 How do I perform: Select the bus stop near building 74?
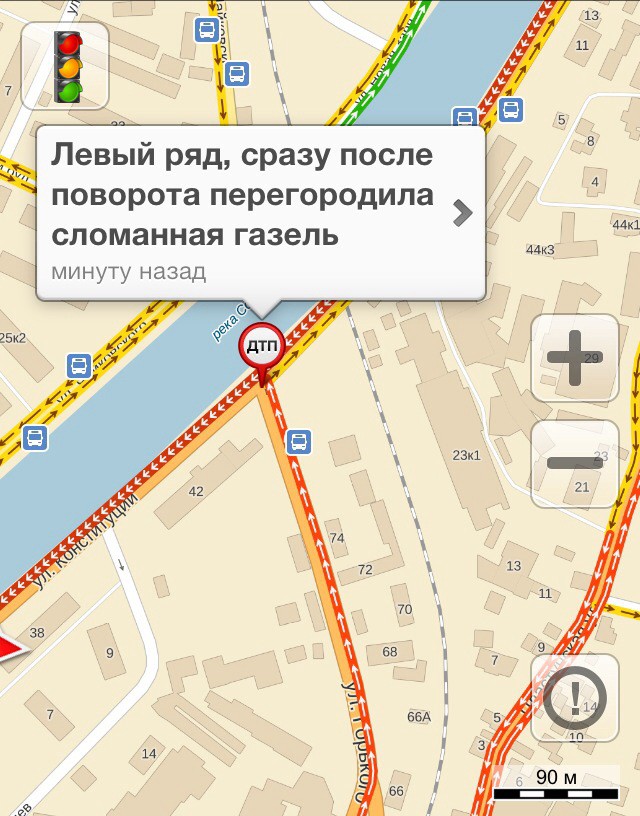coord(298,440)
